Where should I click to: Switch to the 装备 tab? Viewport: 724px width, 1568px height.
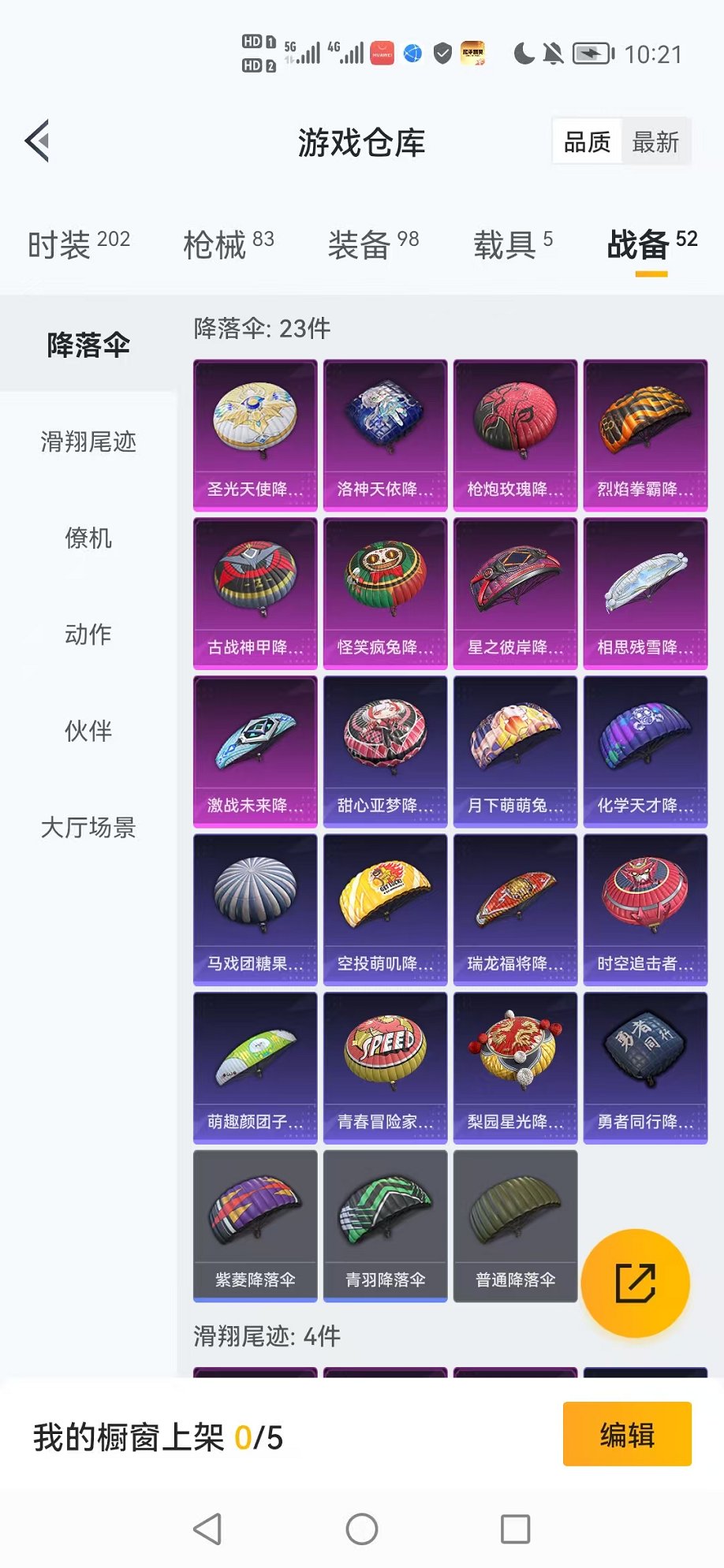[x=373, y=244]
